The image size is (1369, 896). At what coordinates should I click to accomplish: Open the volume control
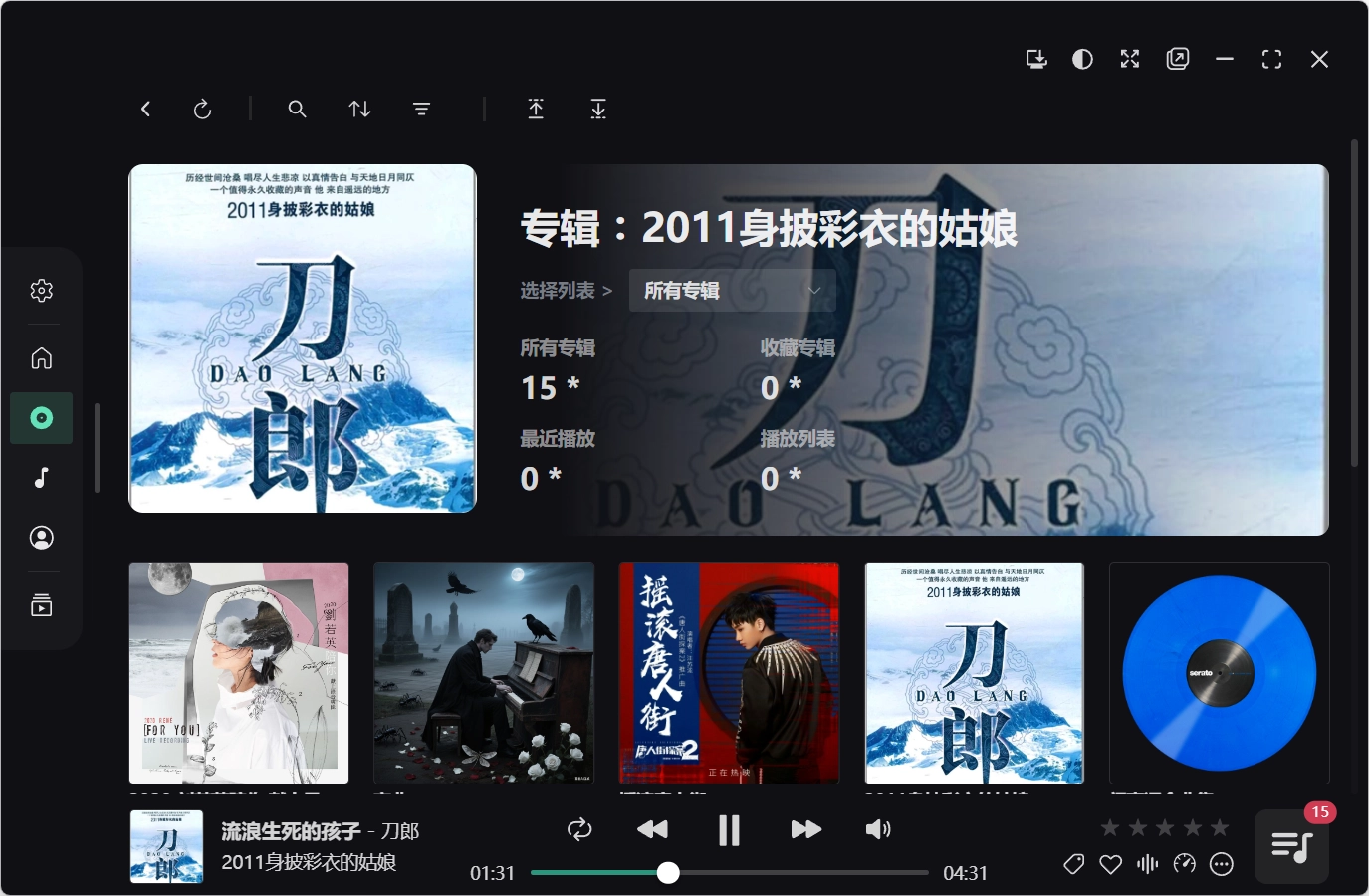click(878, 829)
